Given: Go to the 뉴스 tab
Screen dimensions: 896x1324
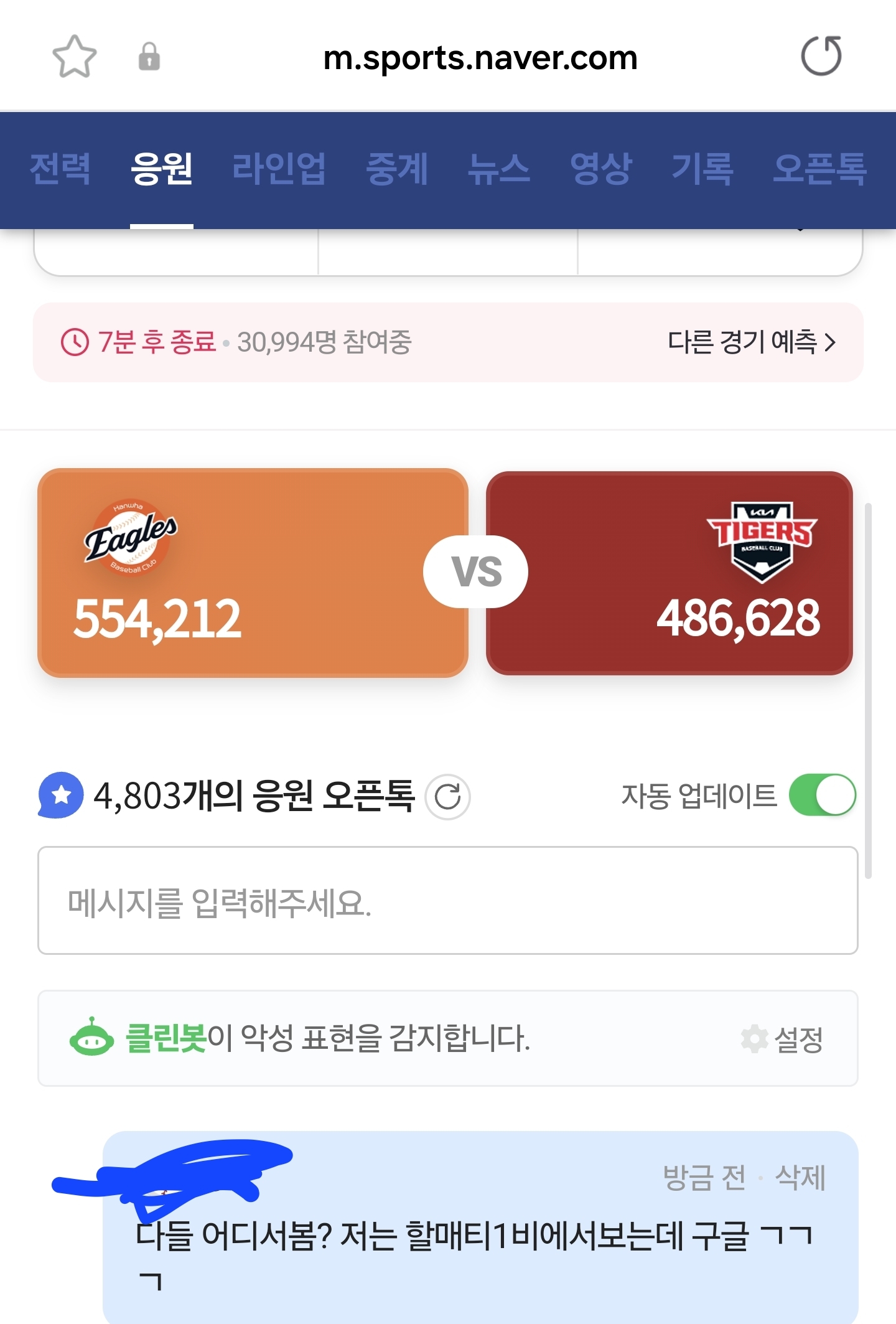Looking at the screenshot, I should pyautogui.click(x=498, y=169).
